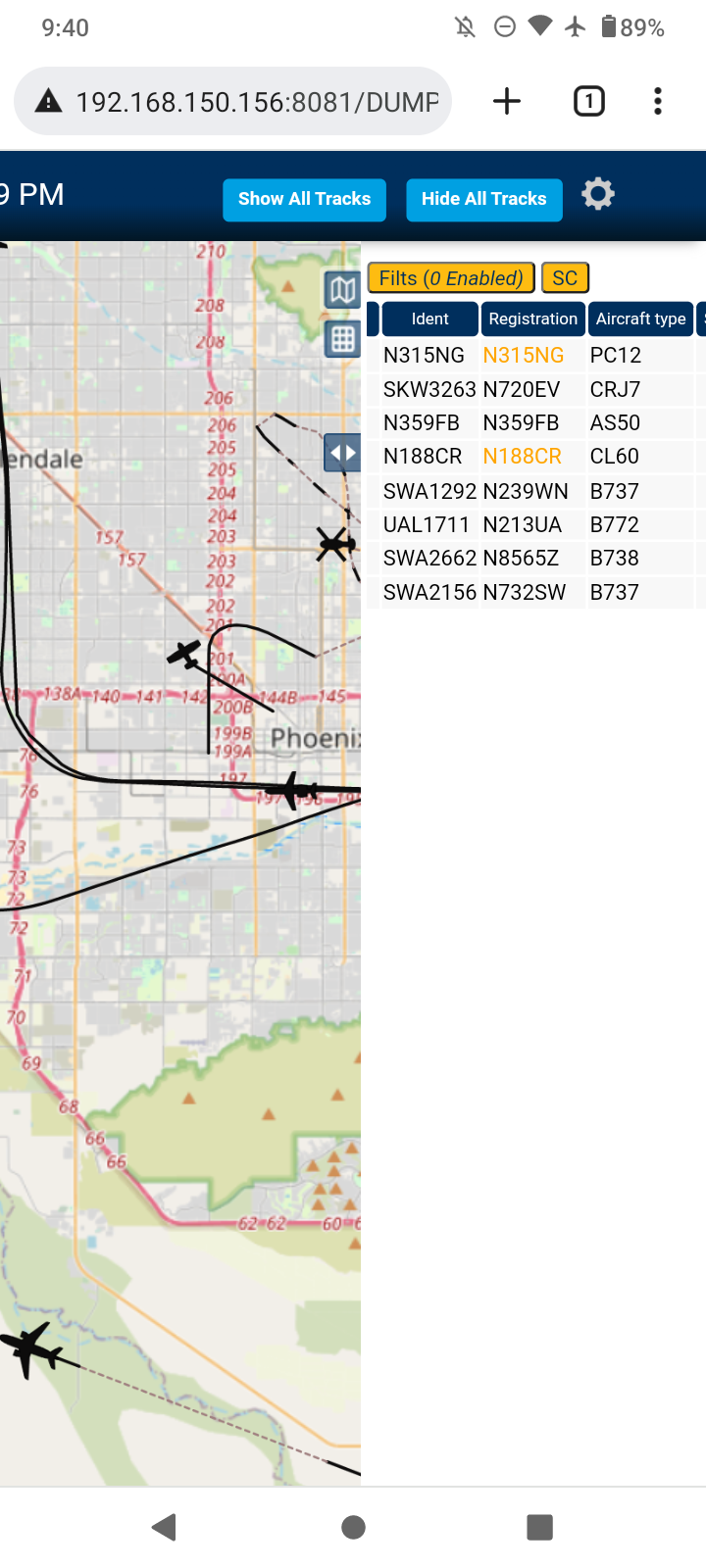
Task: Open the map layer selector icon
Action: pyautogui.click(x=342, y=289)
